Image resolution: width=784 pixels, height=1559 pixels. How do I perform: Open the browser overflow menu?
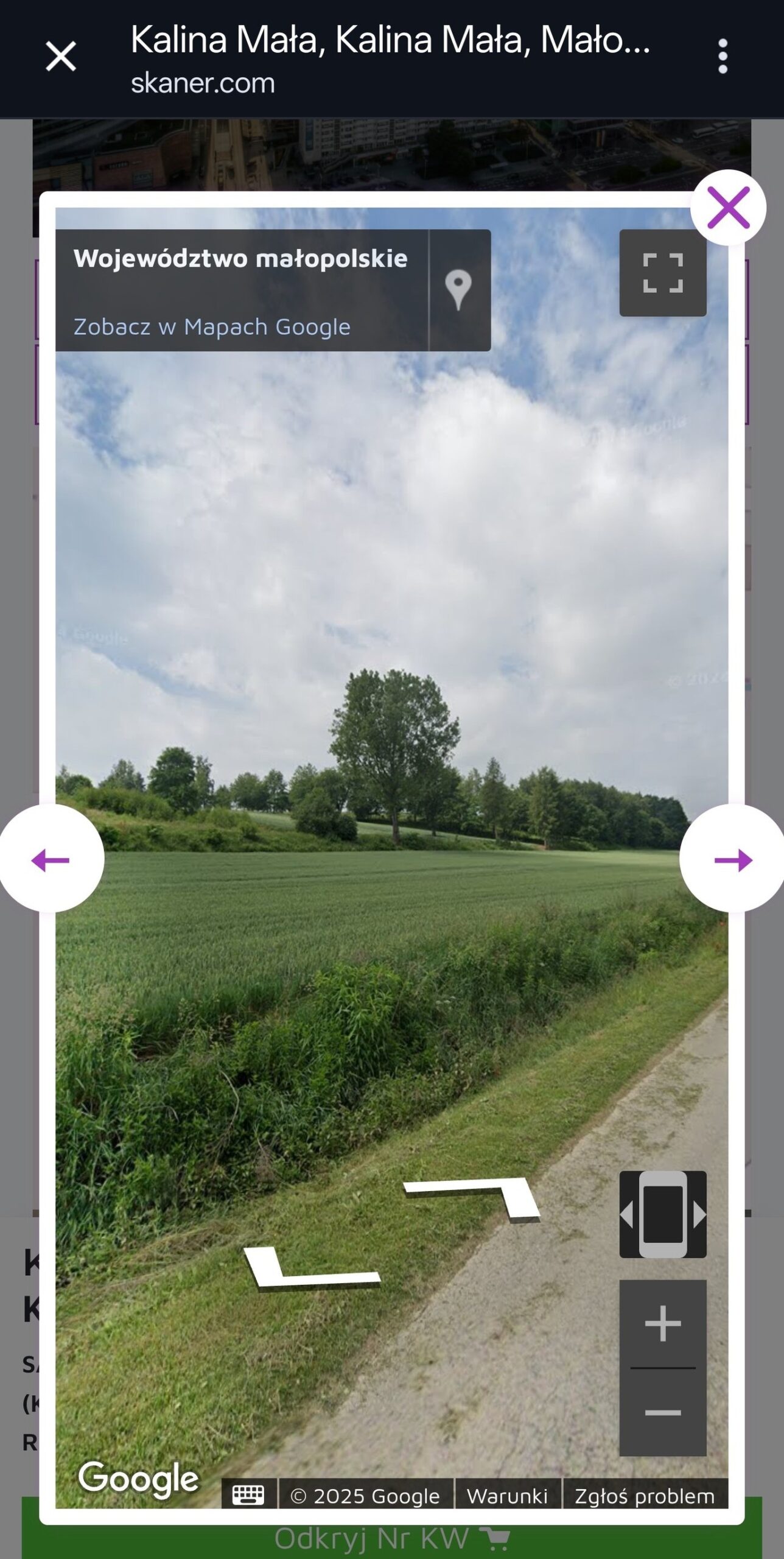pos(723,57)
